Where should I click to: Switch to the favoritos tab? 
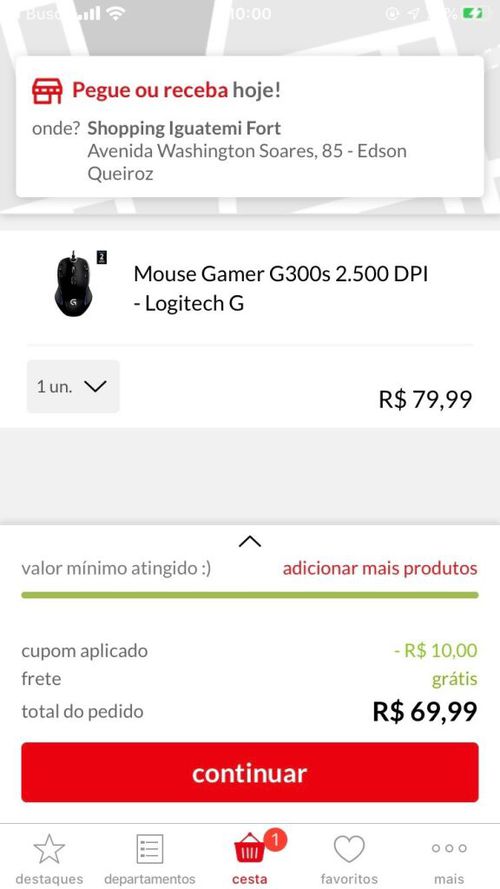[349, 858]
